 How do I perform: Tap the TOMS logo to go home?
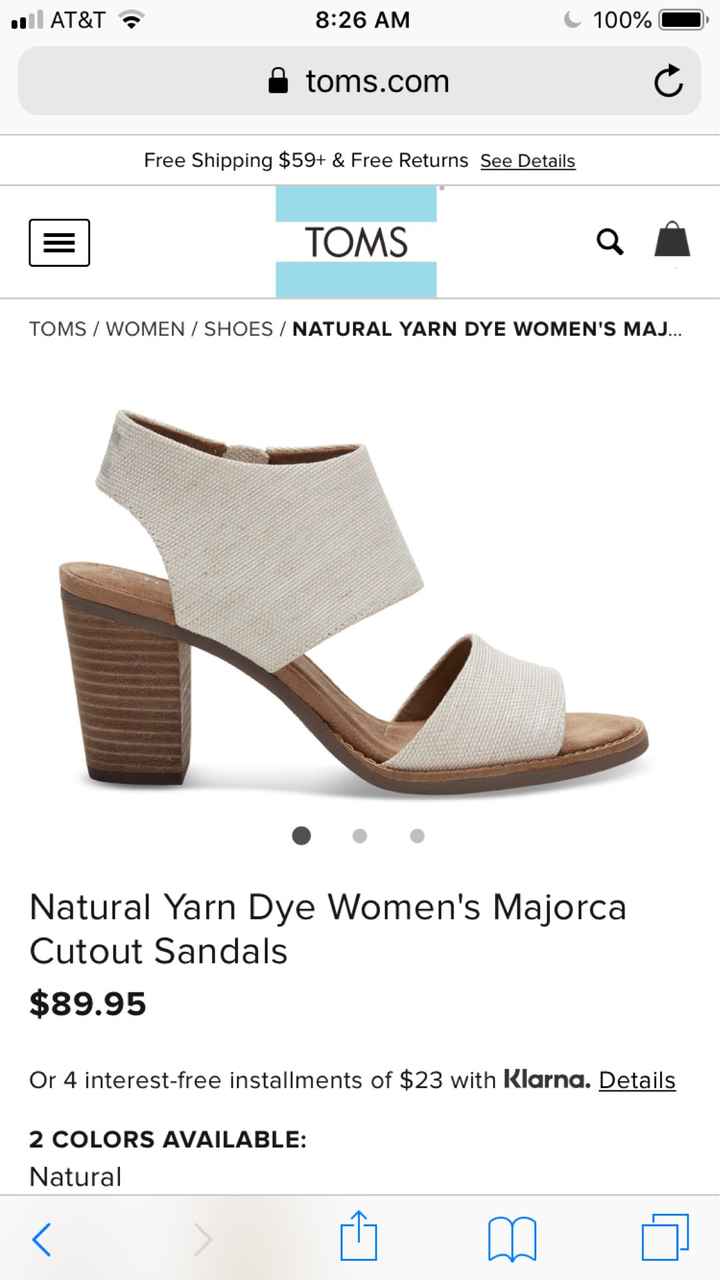coord(356,242)
